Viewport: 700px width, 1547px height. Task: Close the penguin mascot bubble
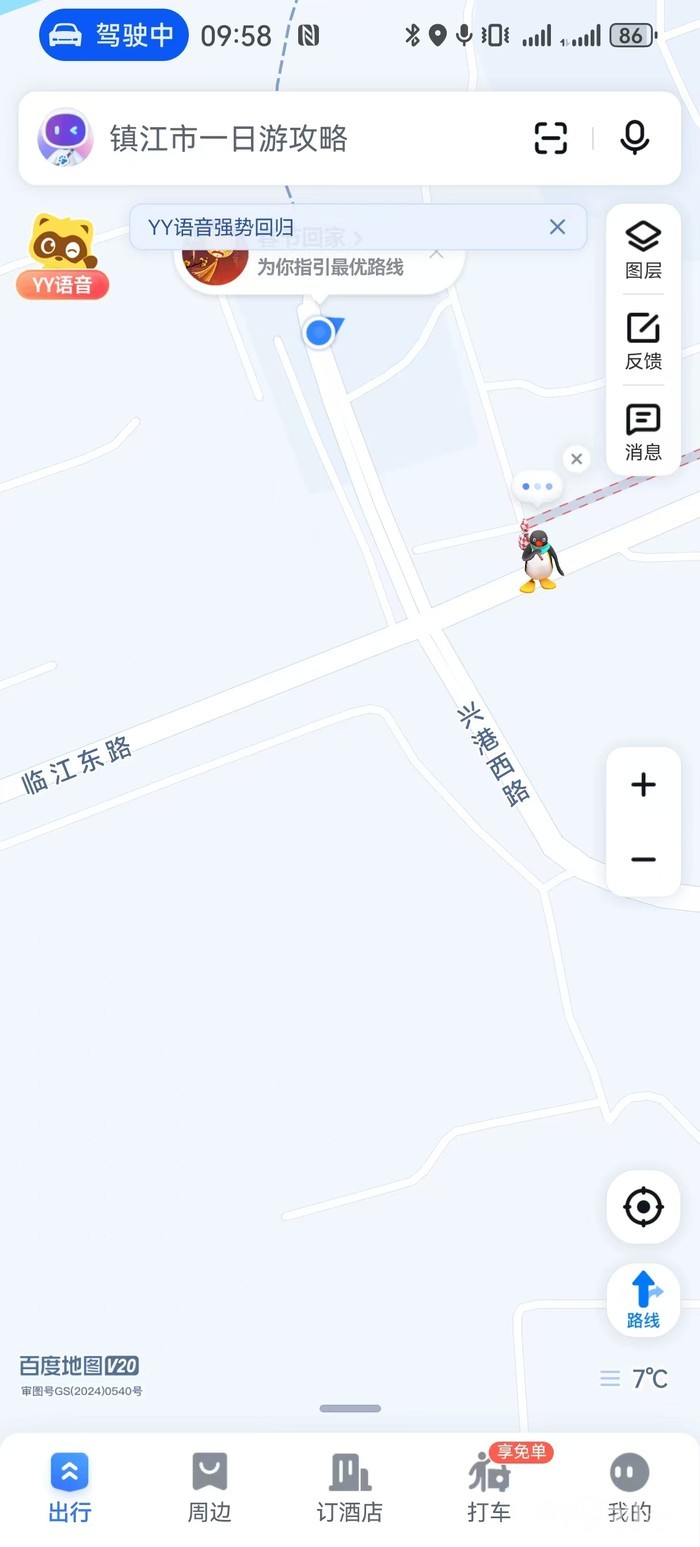pos(576,459)
